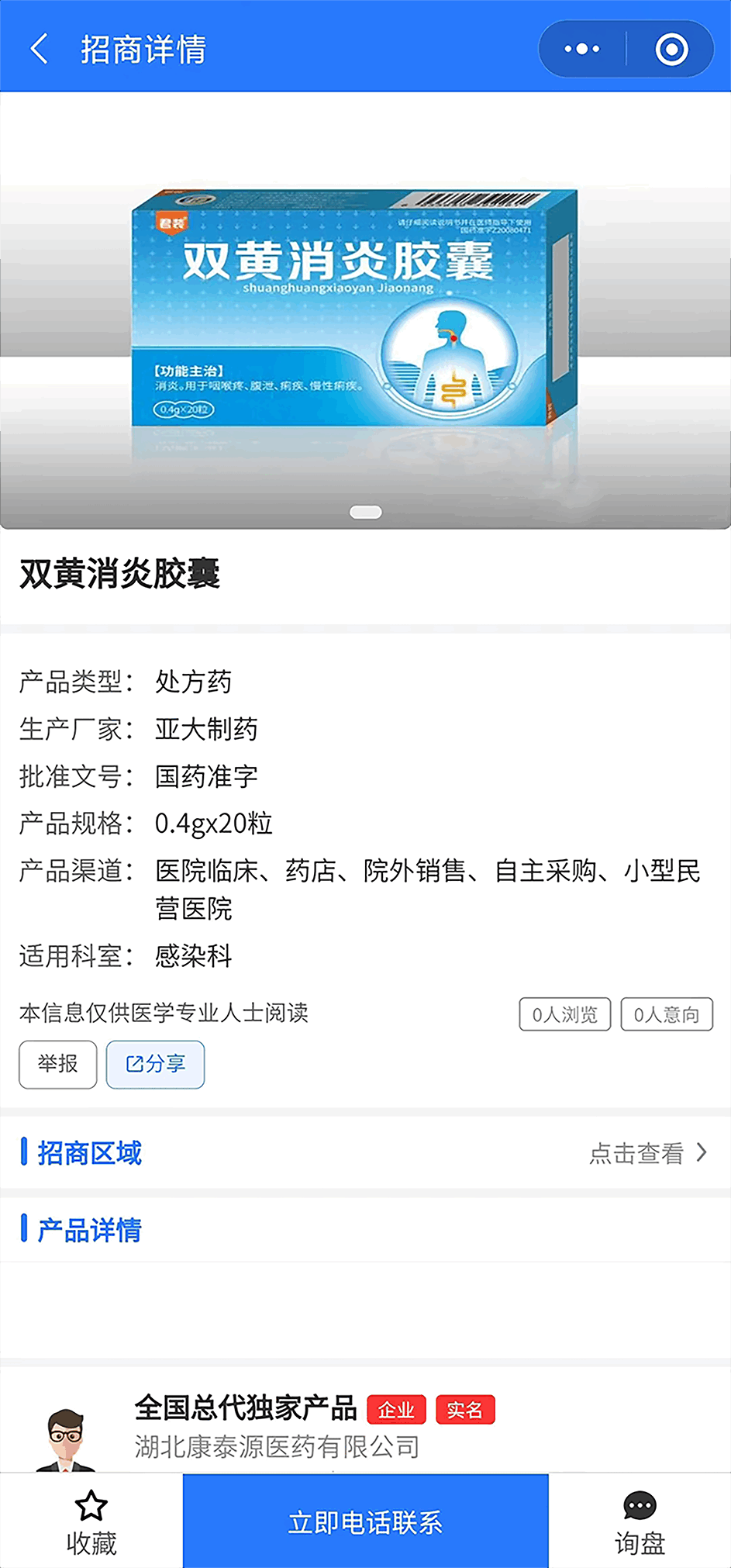
Task: Add product to 收藏 favorites
Action: 91,1521
